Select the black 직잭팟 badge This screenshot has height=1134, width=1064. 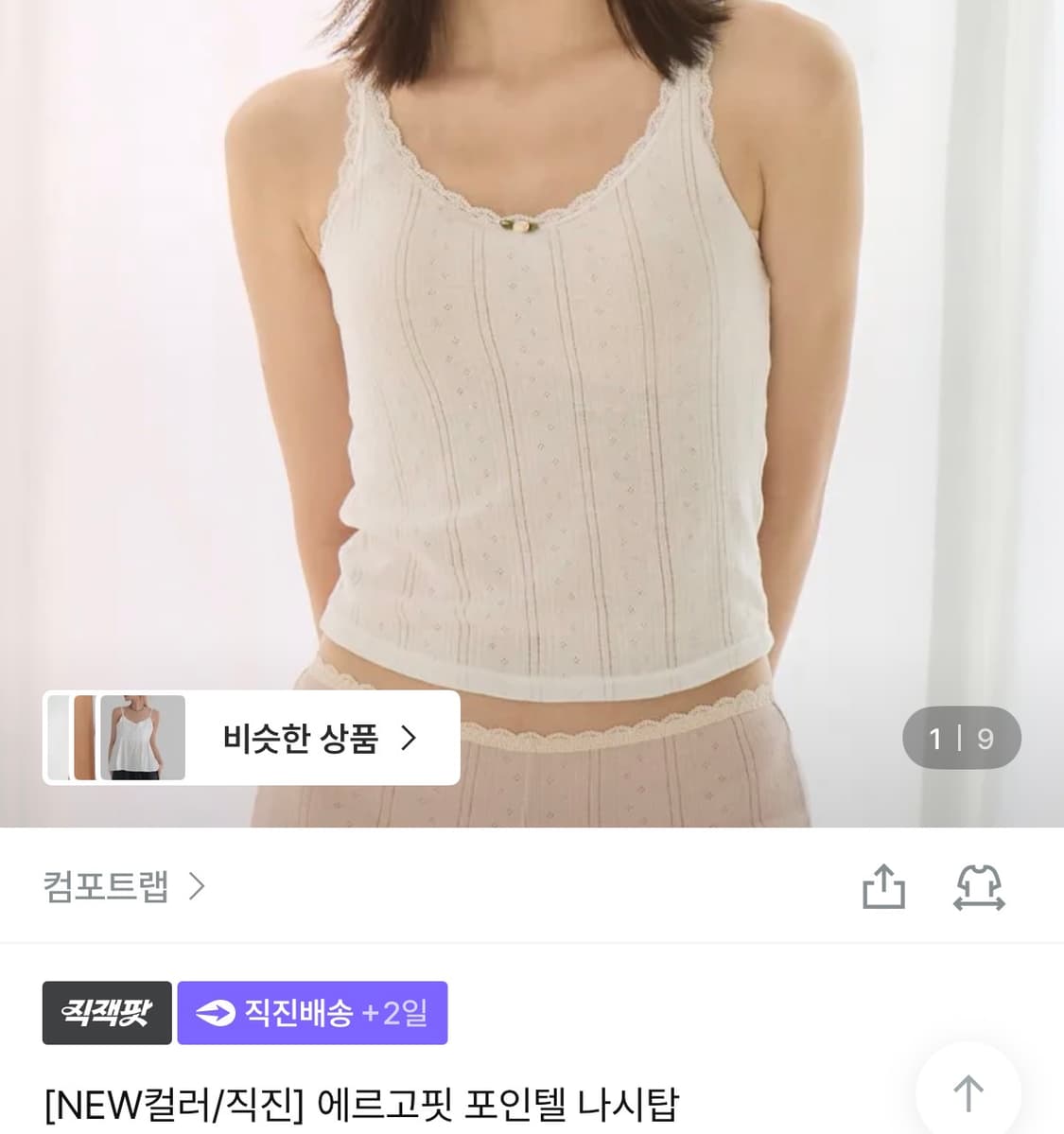point(106,1012)
